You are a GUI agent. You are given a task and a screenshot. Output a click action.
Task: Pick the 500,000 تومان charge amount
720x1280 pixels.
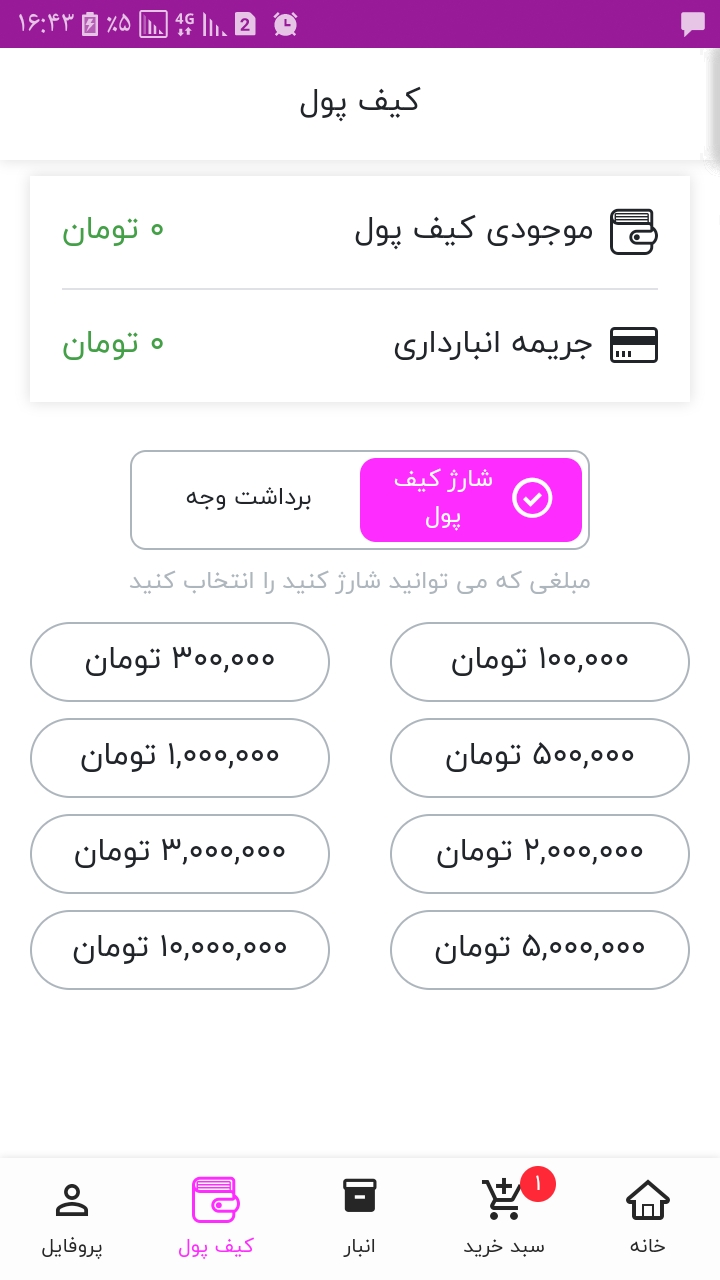540,758
